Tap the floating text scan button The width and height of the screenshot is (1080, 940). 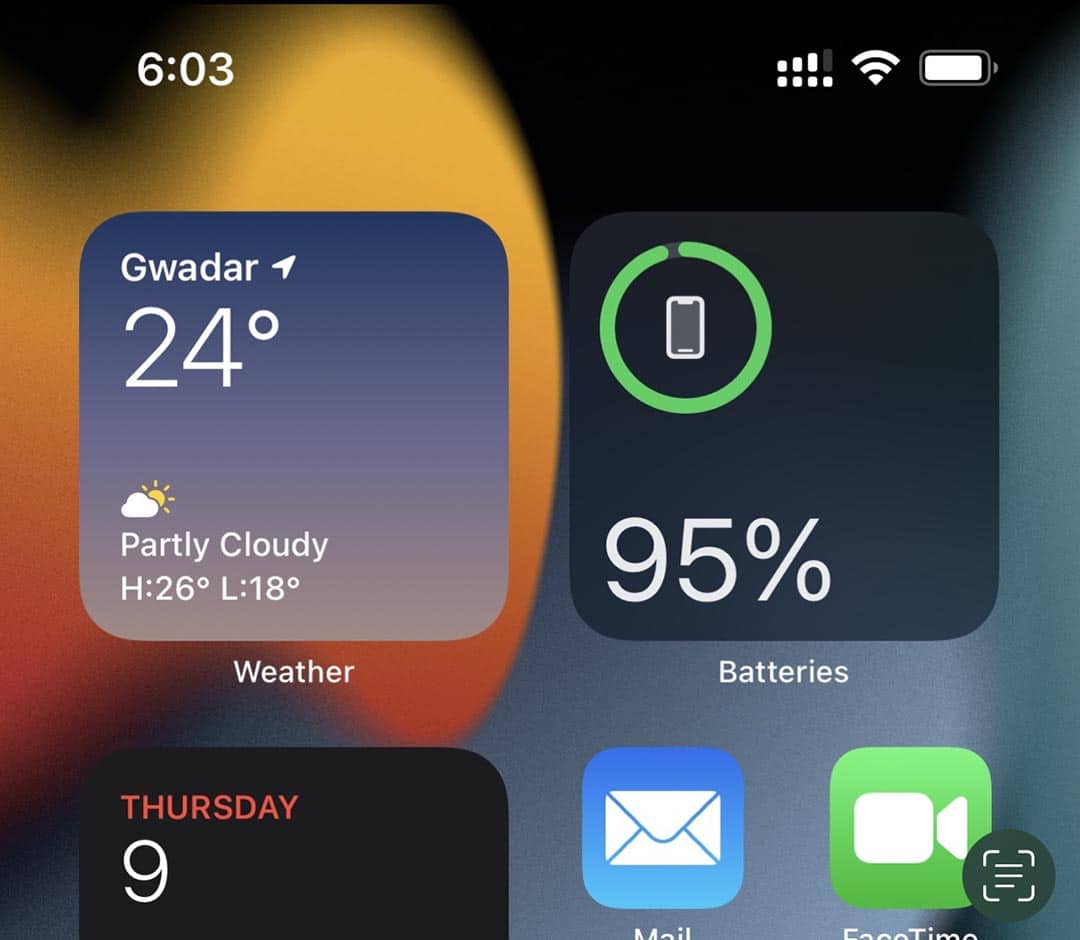coord(1008,876)
